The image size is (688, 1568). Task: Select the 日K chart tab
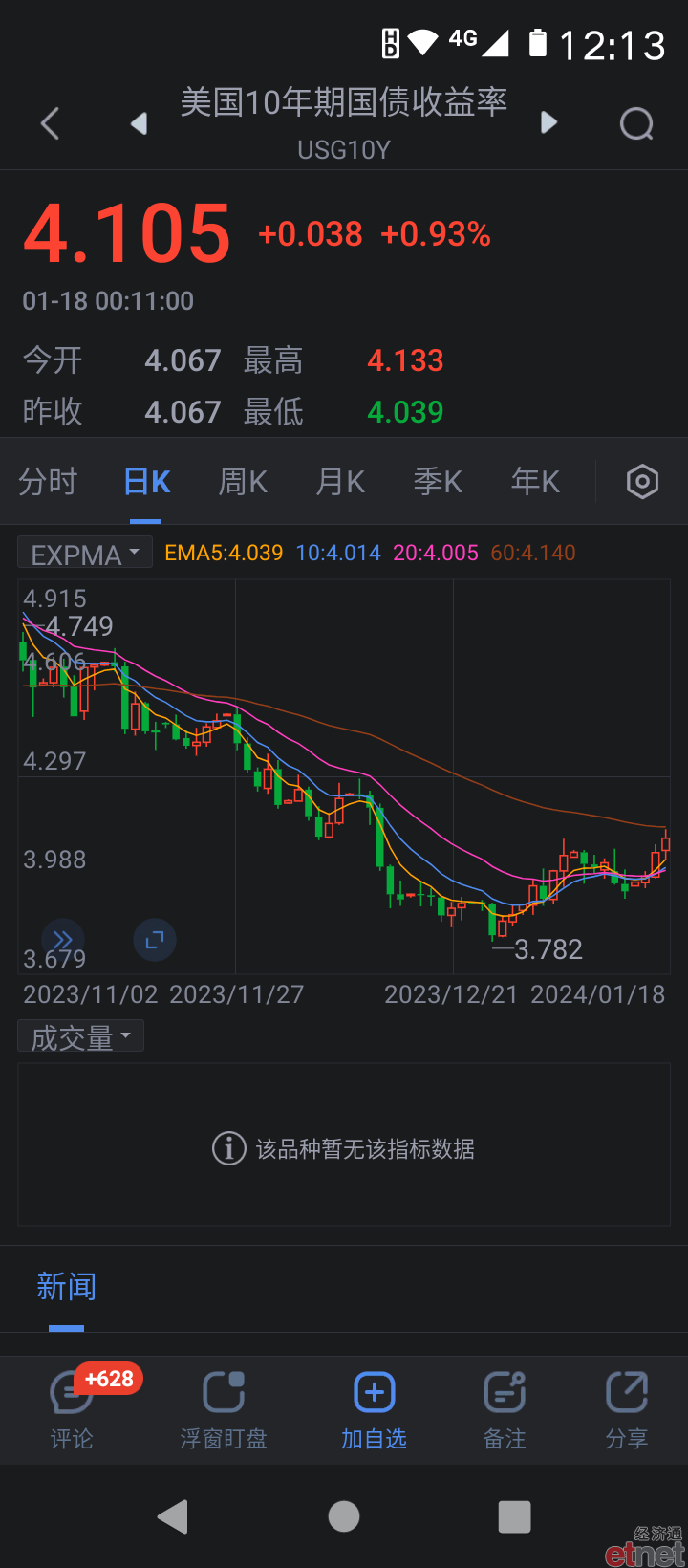(146, 481)
